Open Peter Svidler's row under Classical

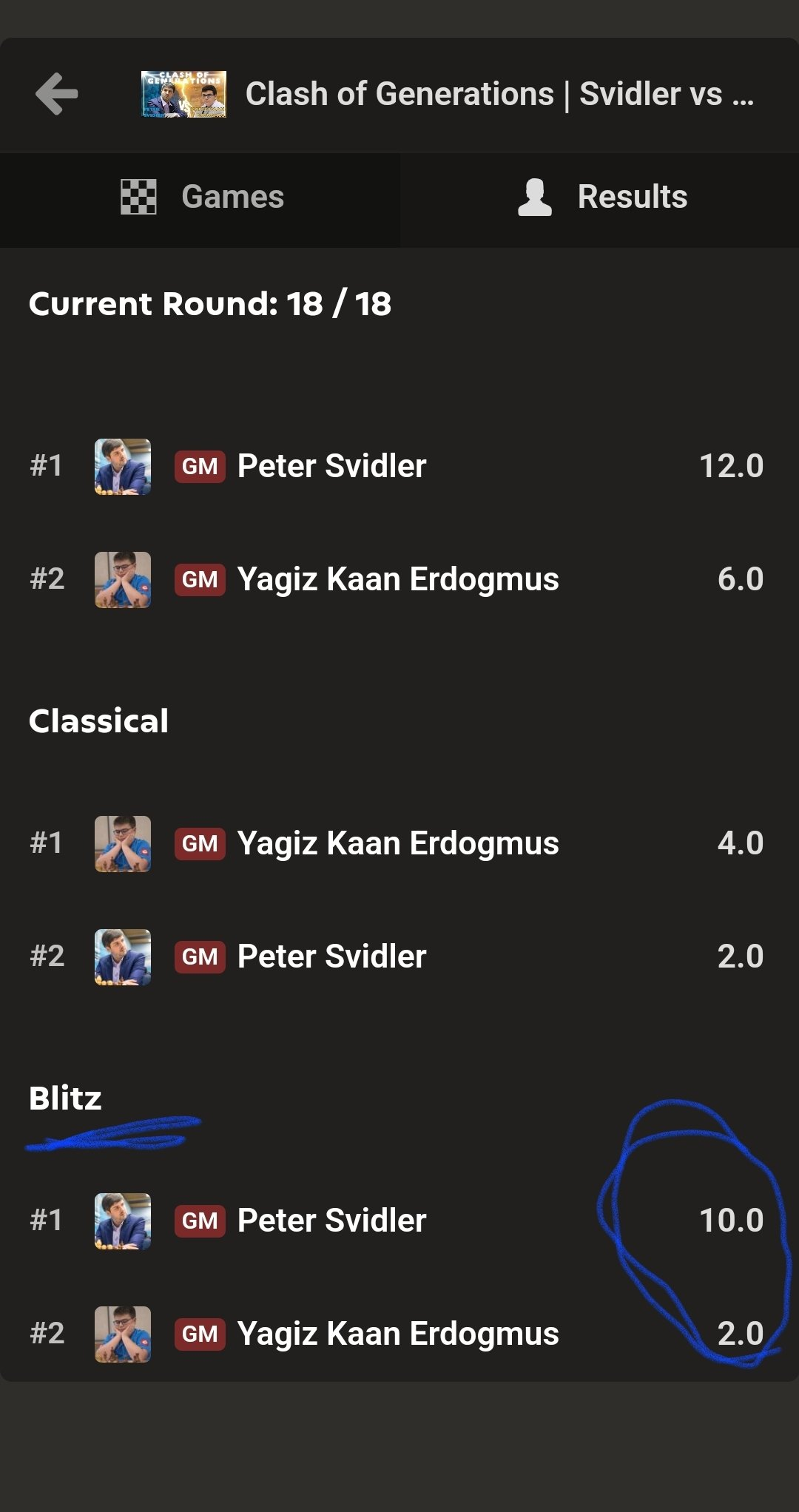pos(331,956)
